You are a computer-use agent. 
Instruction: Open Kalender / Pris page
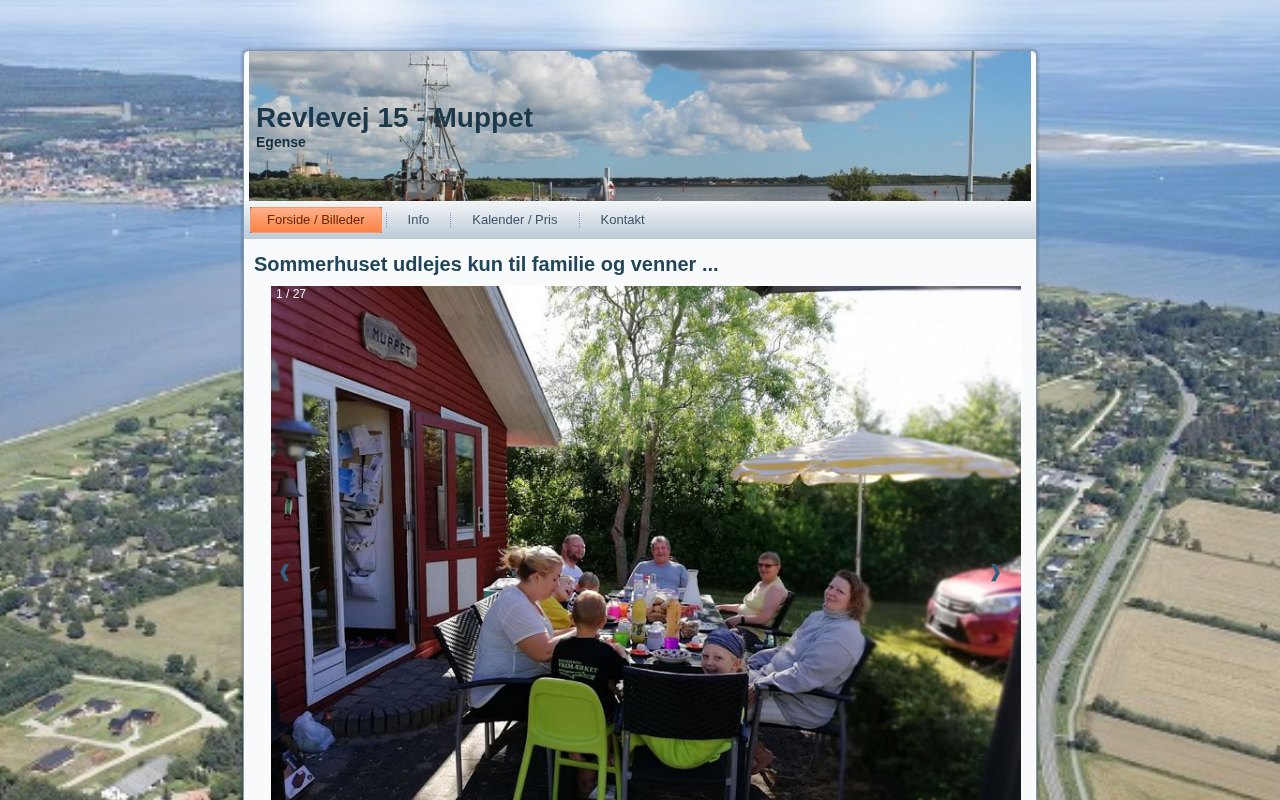(x=514, y=220)
